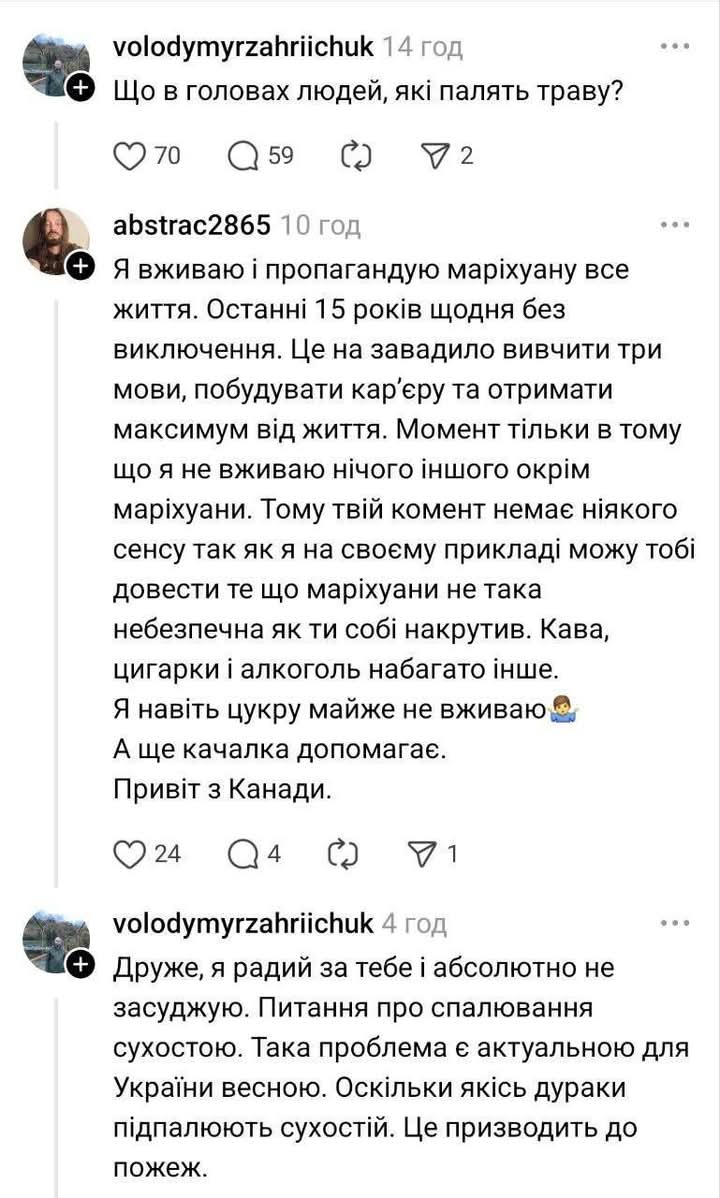Open overflow menu on abstrac2865's reply
Viewport: 720px width, 1198px height.
pos(675,225)
